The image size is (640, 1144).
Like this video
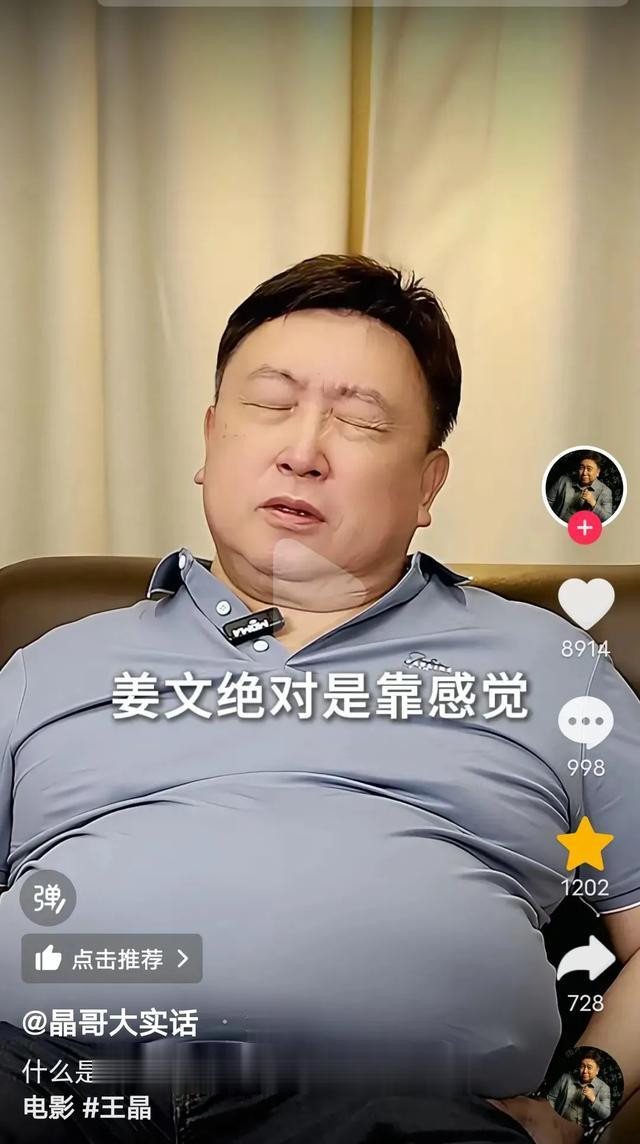click(x=586, y=603)
